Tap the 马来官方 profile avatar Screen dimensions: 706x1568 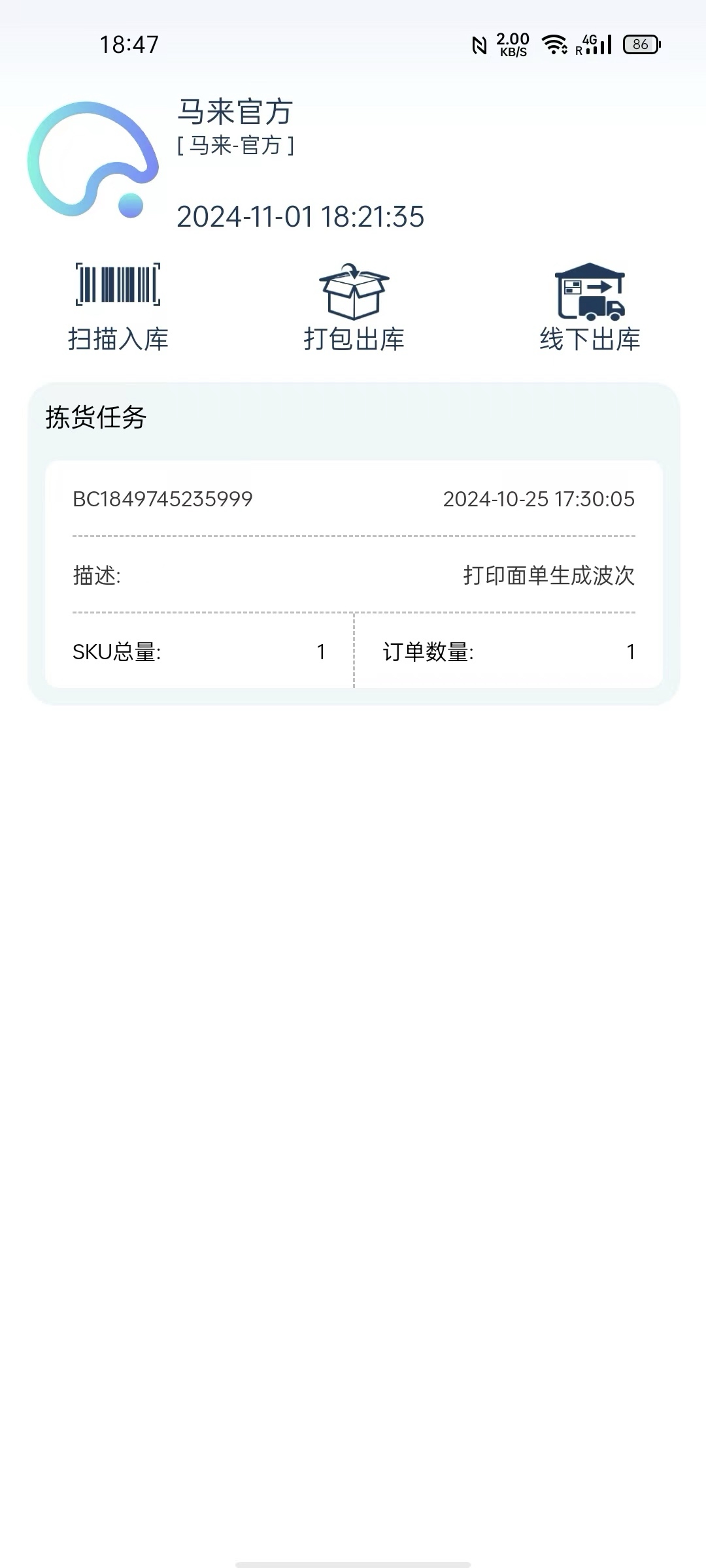click(93, 160)
